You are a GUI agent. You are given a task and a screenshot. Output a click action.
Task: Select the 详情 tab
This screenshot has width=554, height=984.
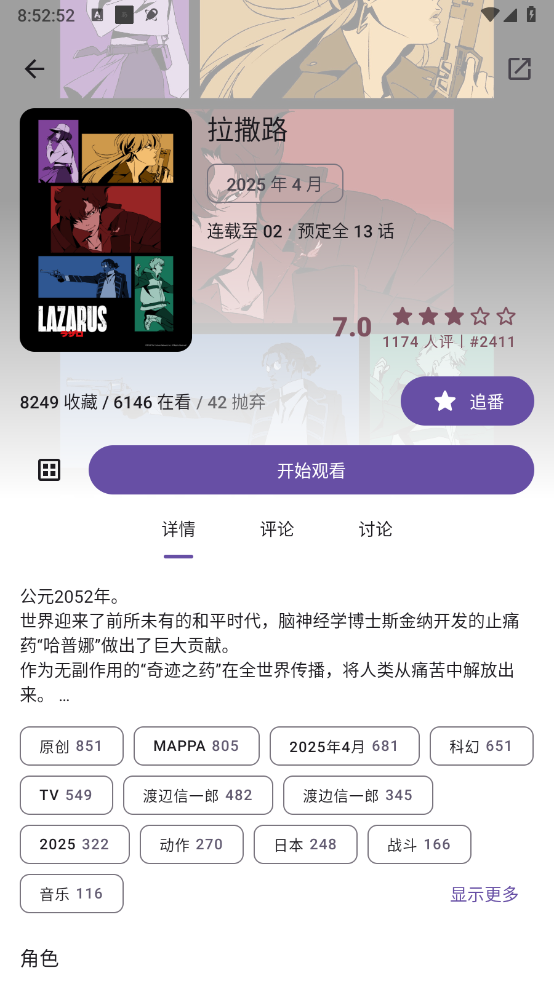click(x=178, y=529)
